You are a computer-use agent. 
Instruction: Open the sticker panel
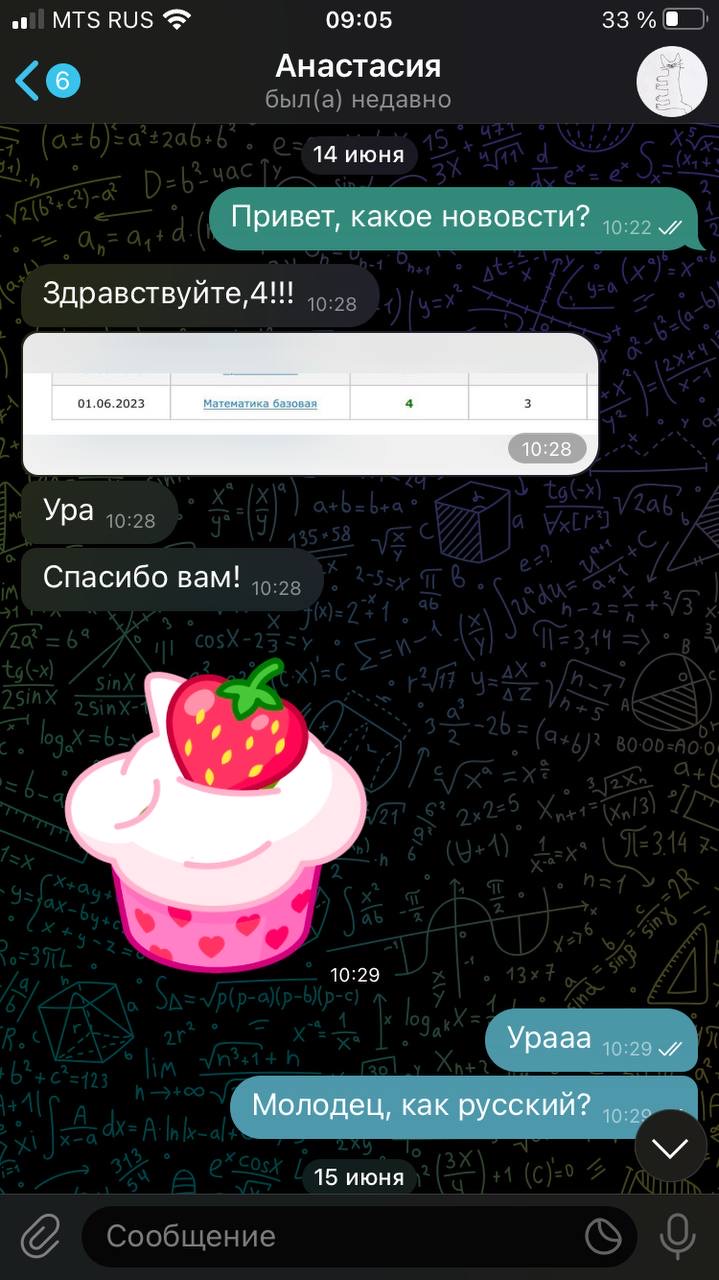pyautogui.click(x=603, y=1236)
